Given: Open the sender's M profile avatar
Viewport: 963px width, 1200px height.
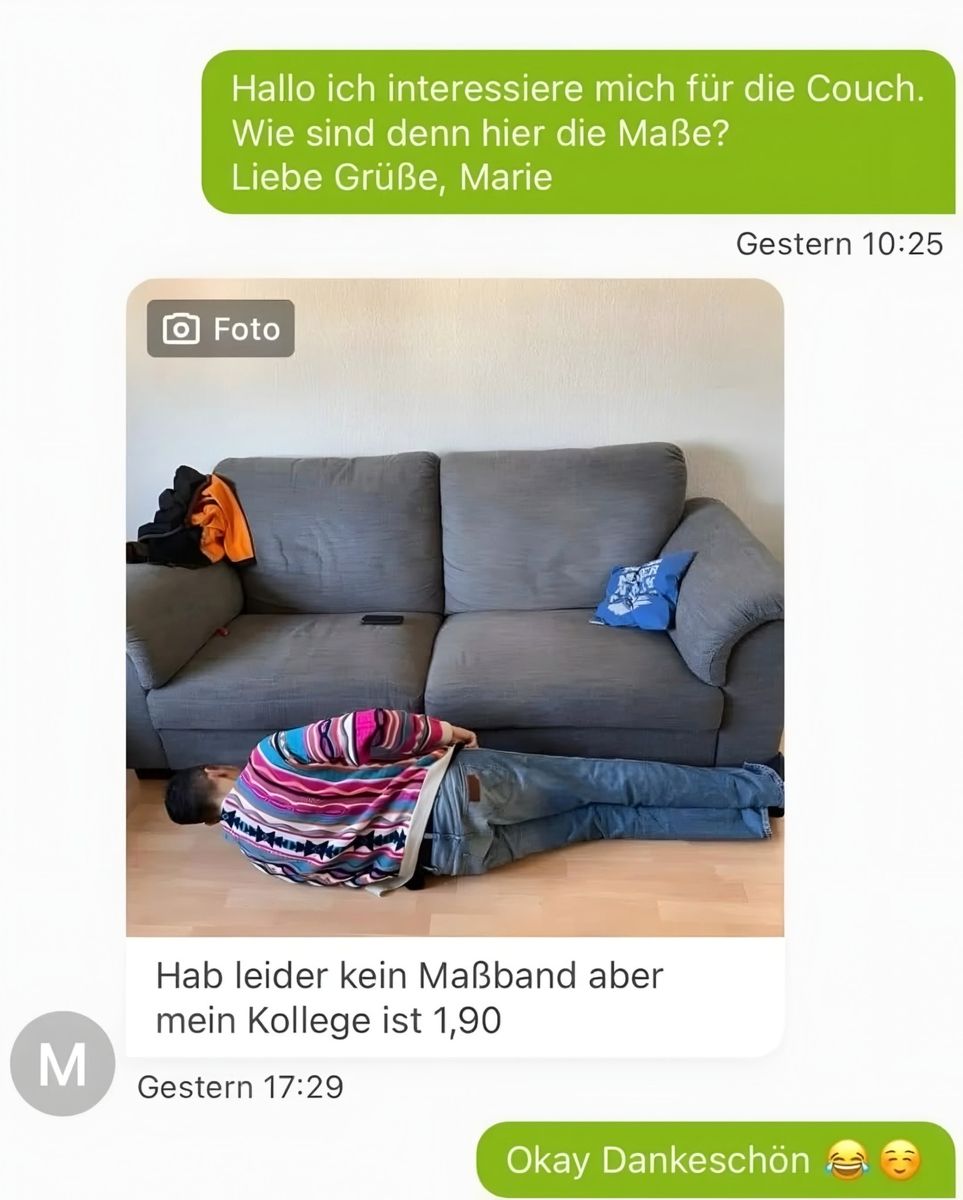Looking at the screenshot, I should pos(61,1064).
